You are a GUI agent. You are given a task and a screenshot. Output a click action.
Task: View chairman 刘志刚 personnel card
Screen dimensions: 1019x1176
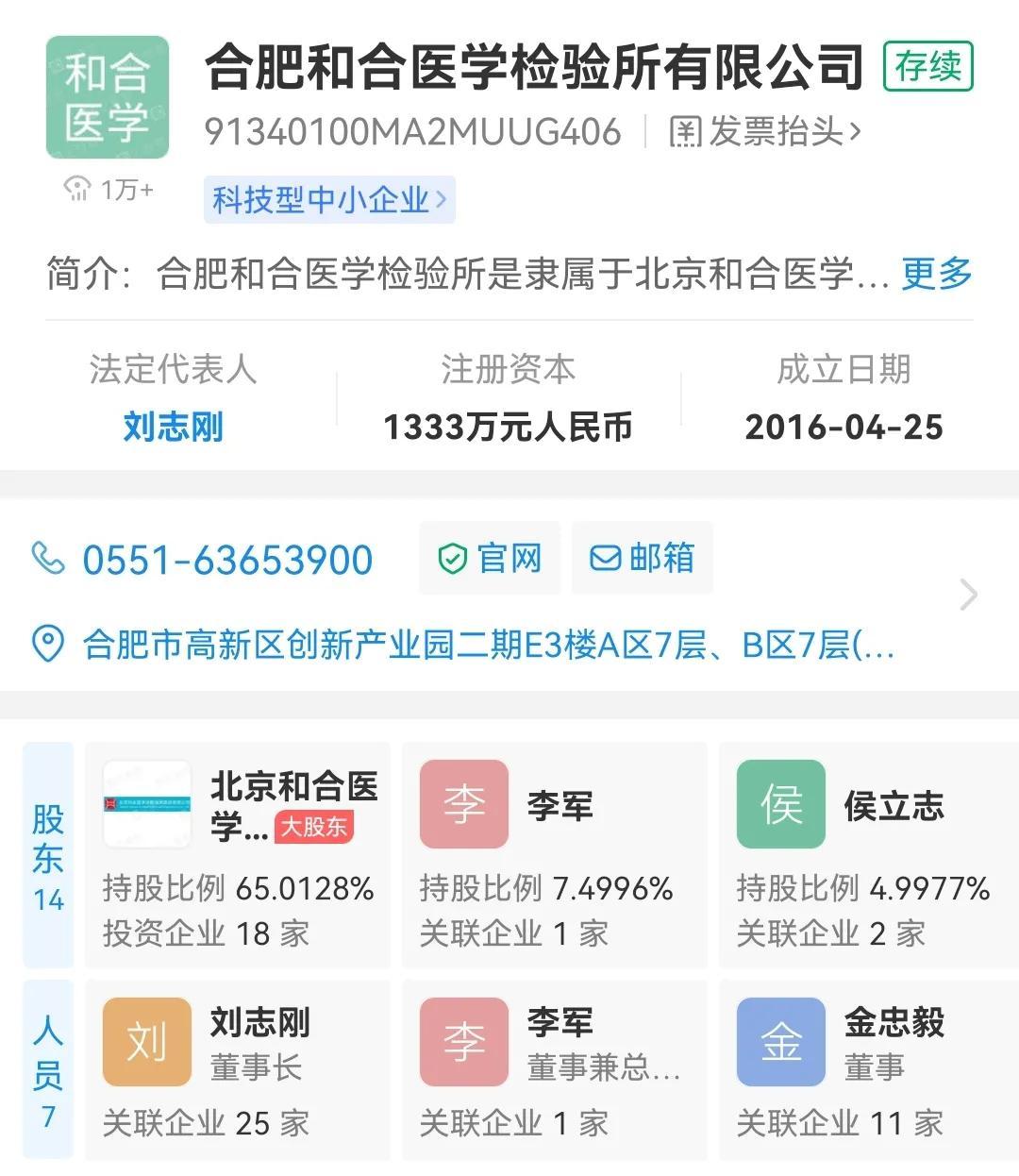point(238,1070)
